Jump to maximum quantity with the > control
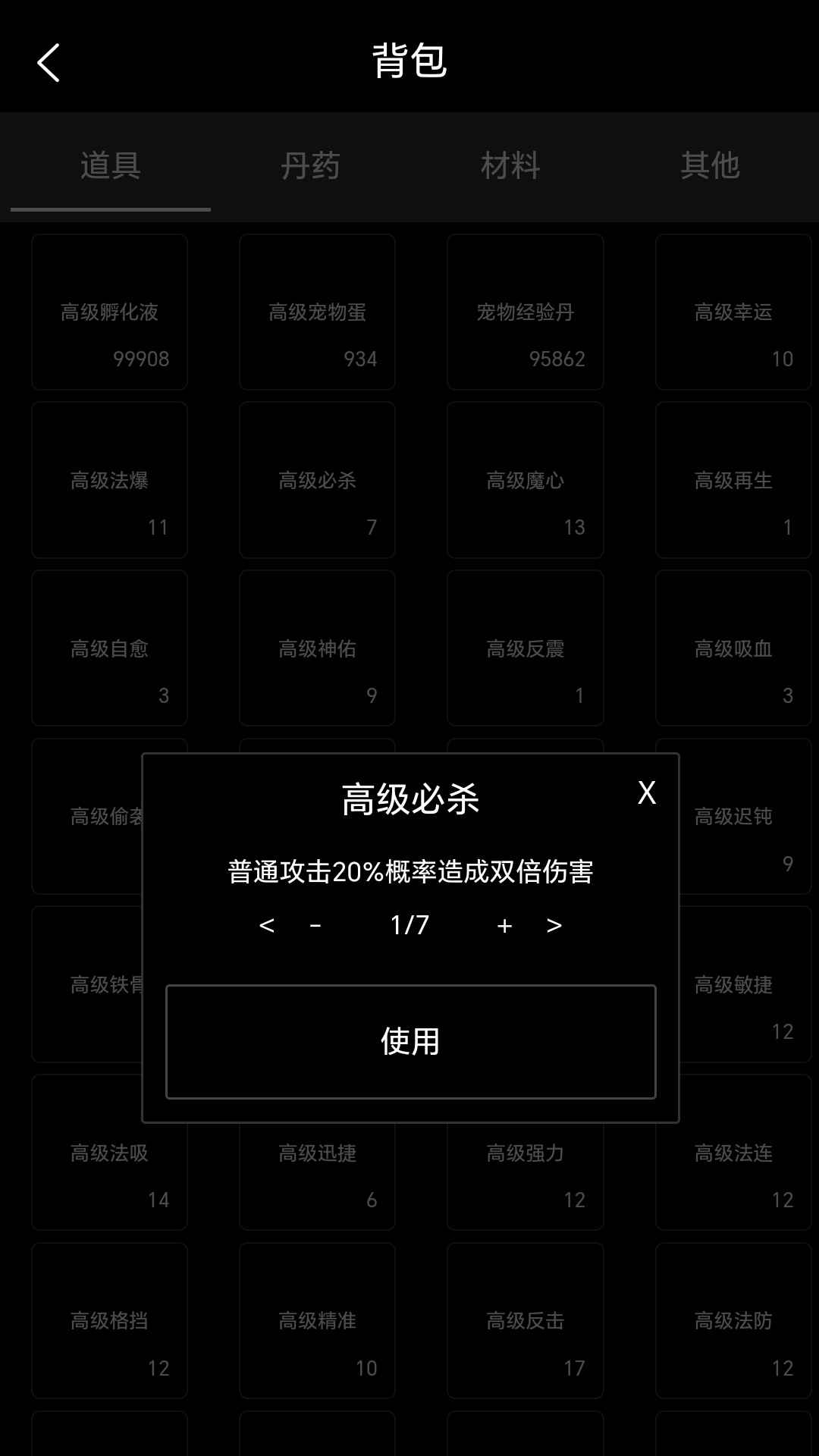Viewport: 819px width, 1456px height. coord(553,925)
